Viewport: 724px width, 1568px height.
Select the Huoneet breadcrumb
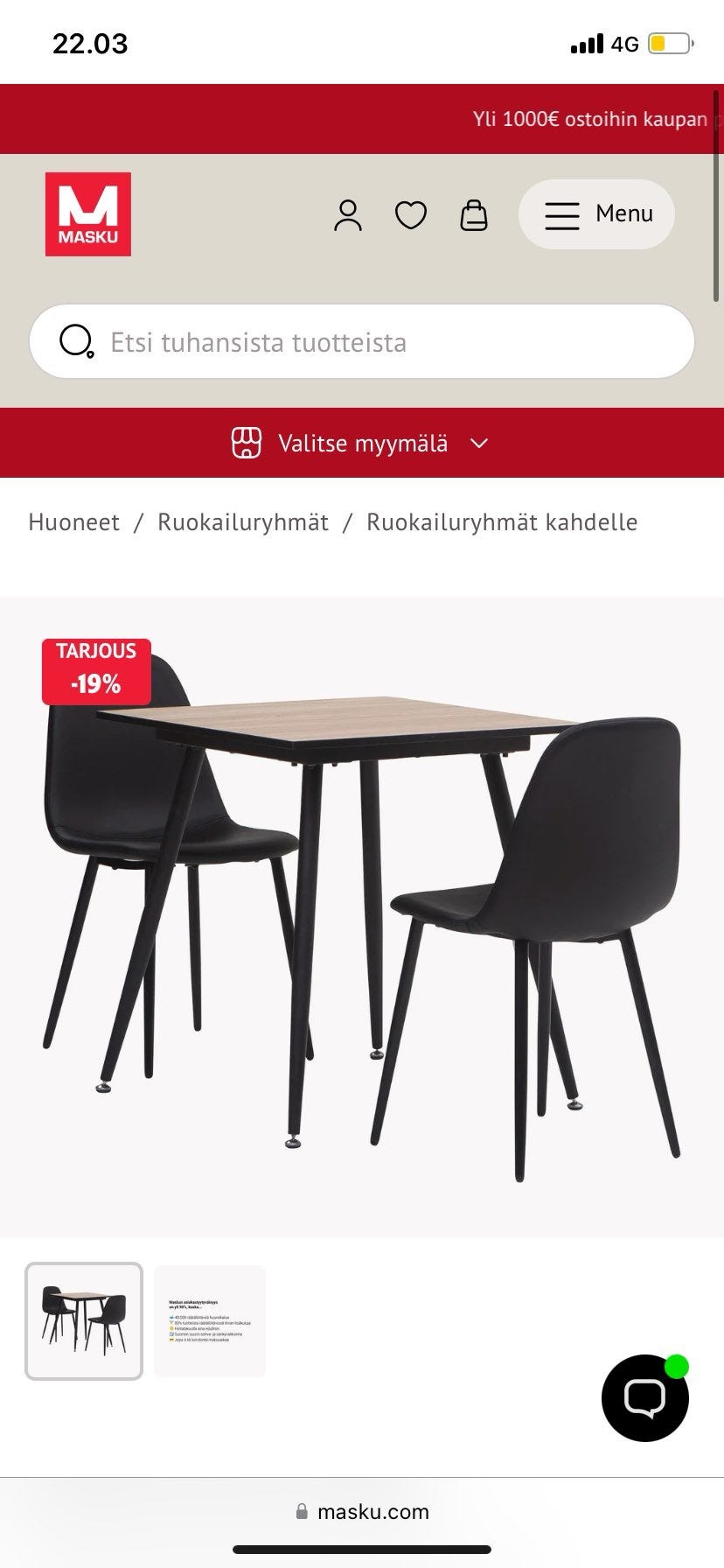pyautogui.click(x=73, y=522)
